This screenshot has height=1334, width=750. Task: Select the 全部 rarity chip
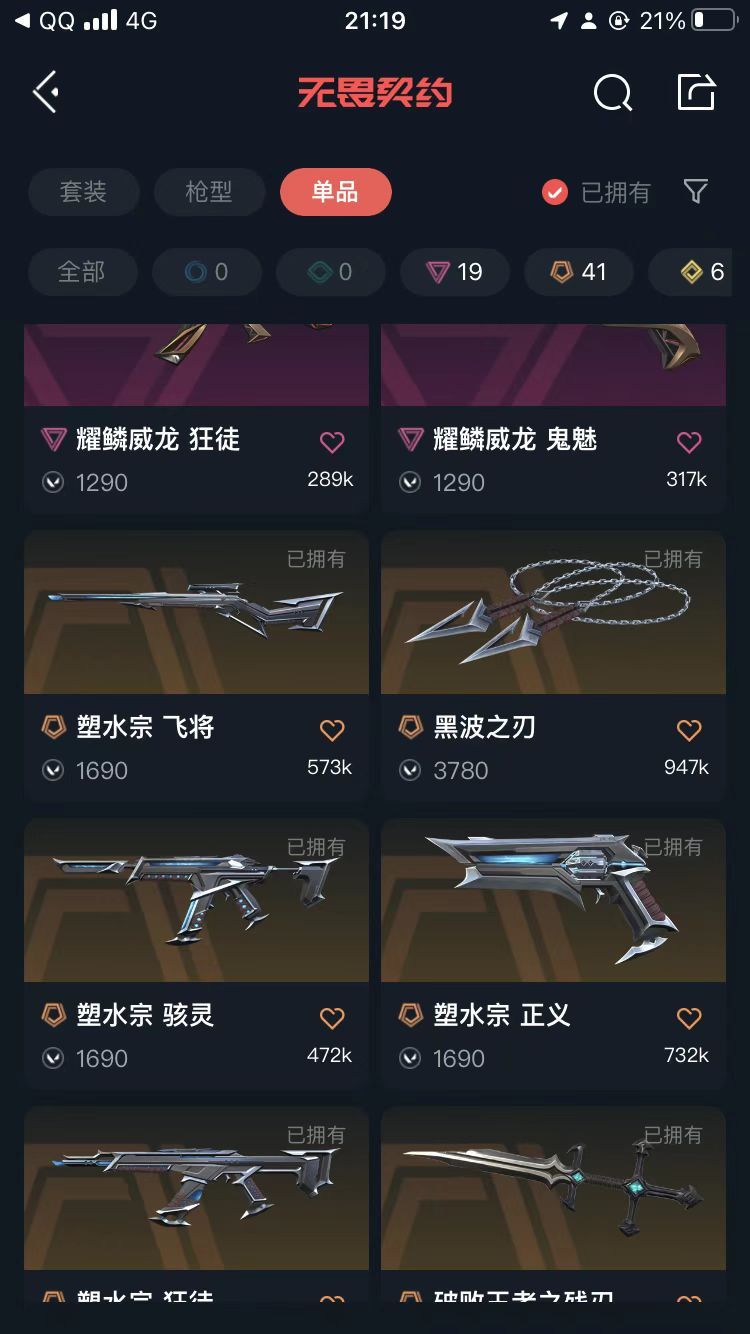[82, 272]
